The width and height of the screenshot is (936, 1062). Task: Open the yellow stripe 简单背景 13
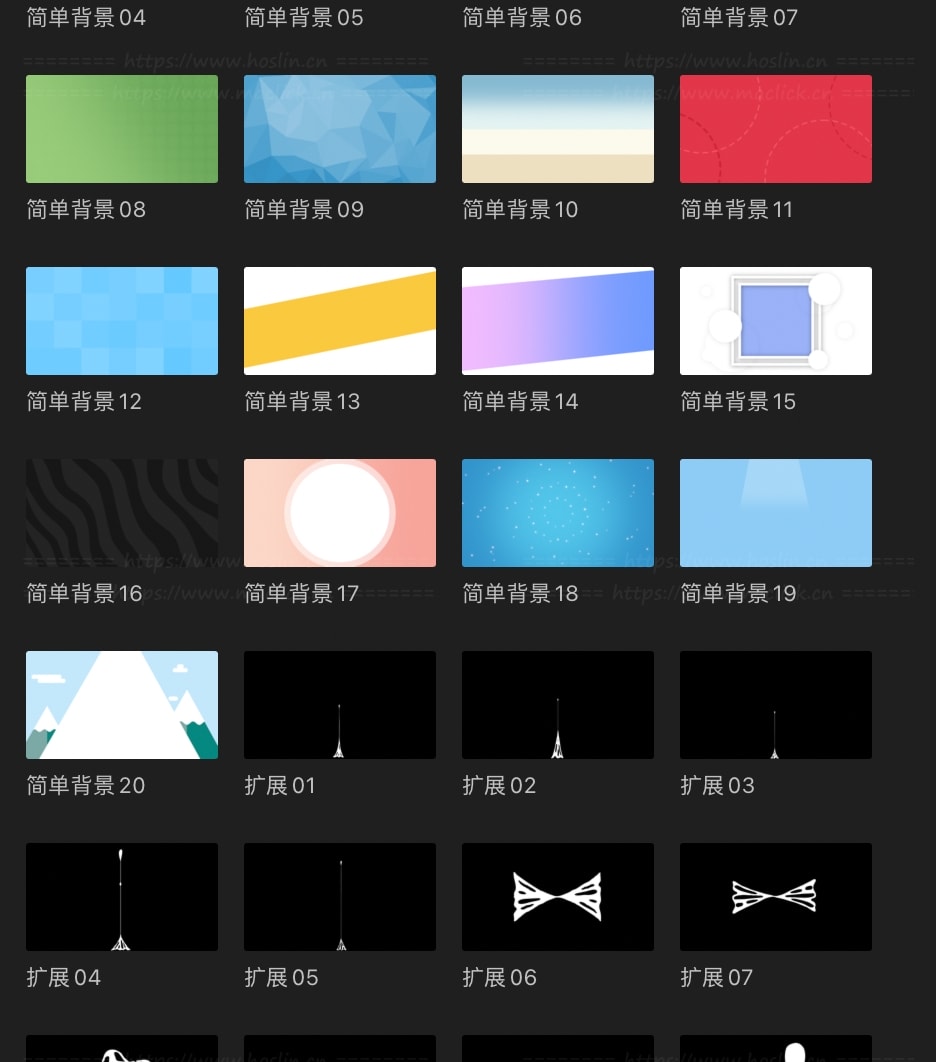coord(339,321)
